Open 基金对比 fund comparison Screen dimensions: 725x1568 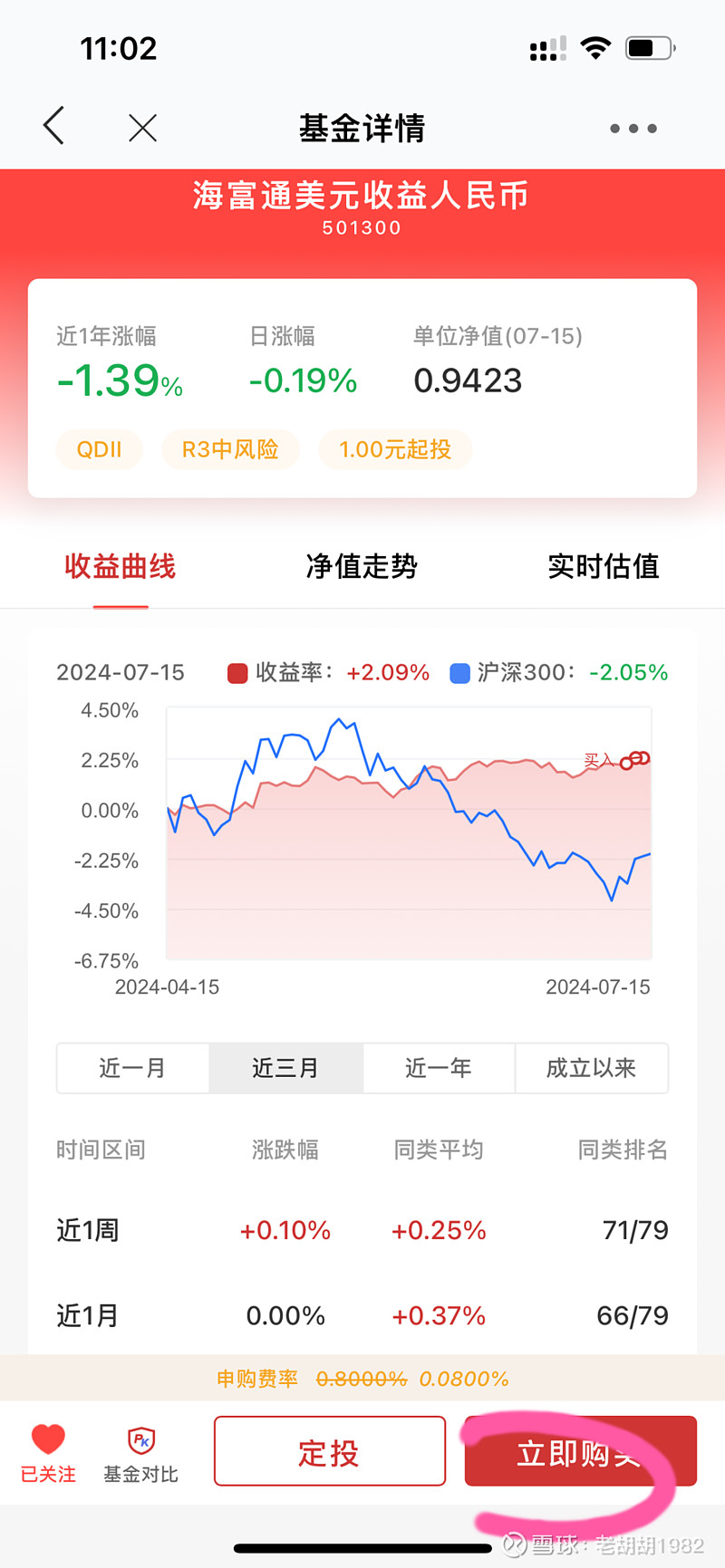(x=140, y=1453)
